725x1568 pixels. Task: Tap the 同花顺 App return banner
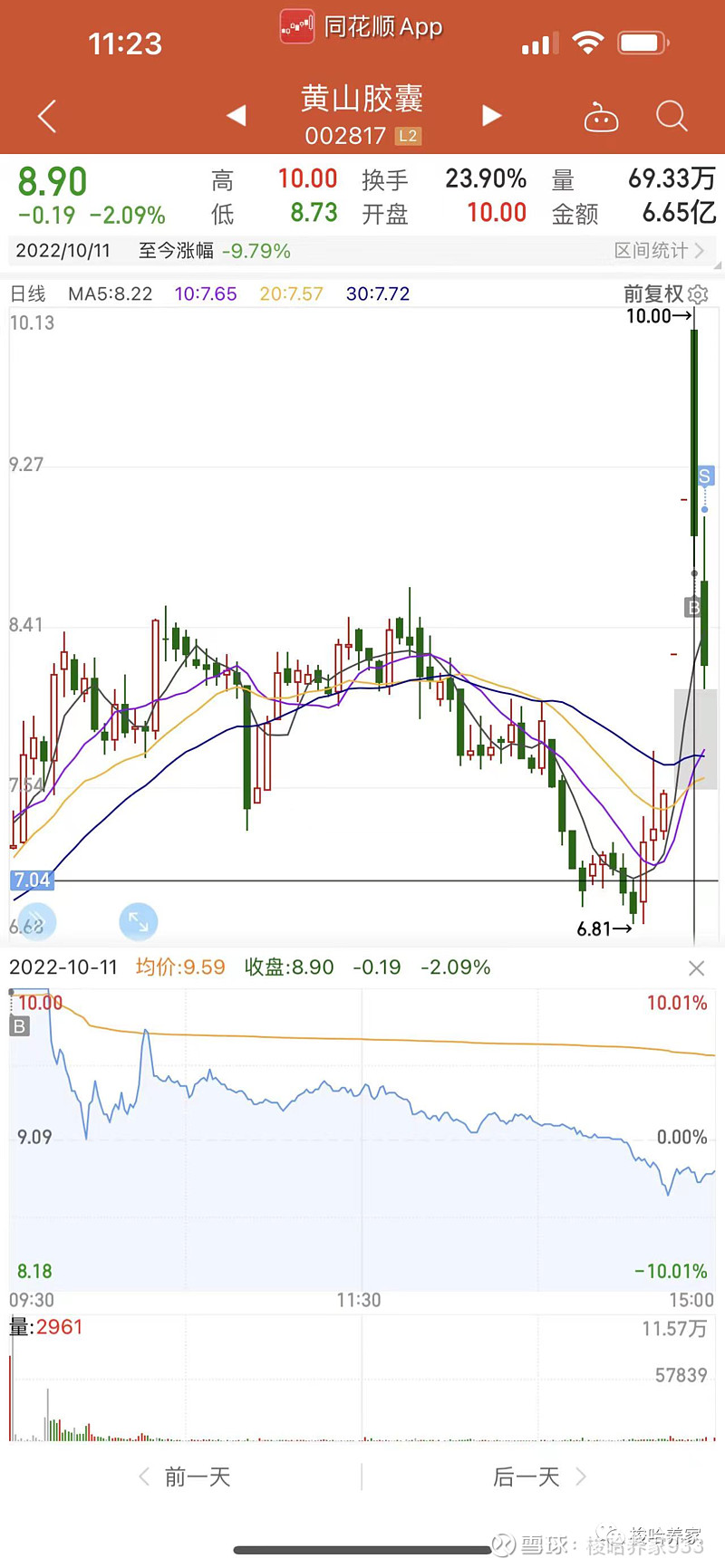click(x=362, y=27)
